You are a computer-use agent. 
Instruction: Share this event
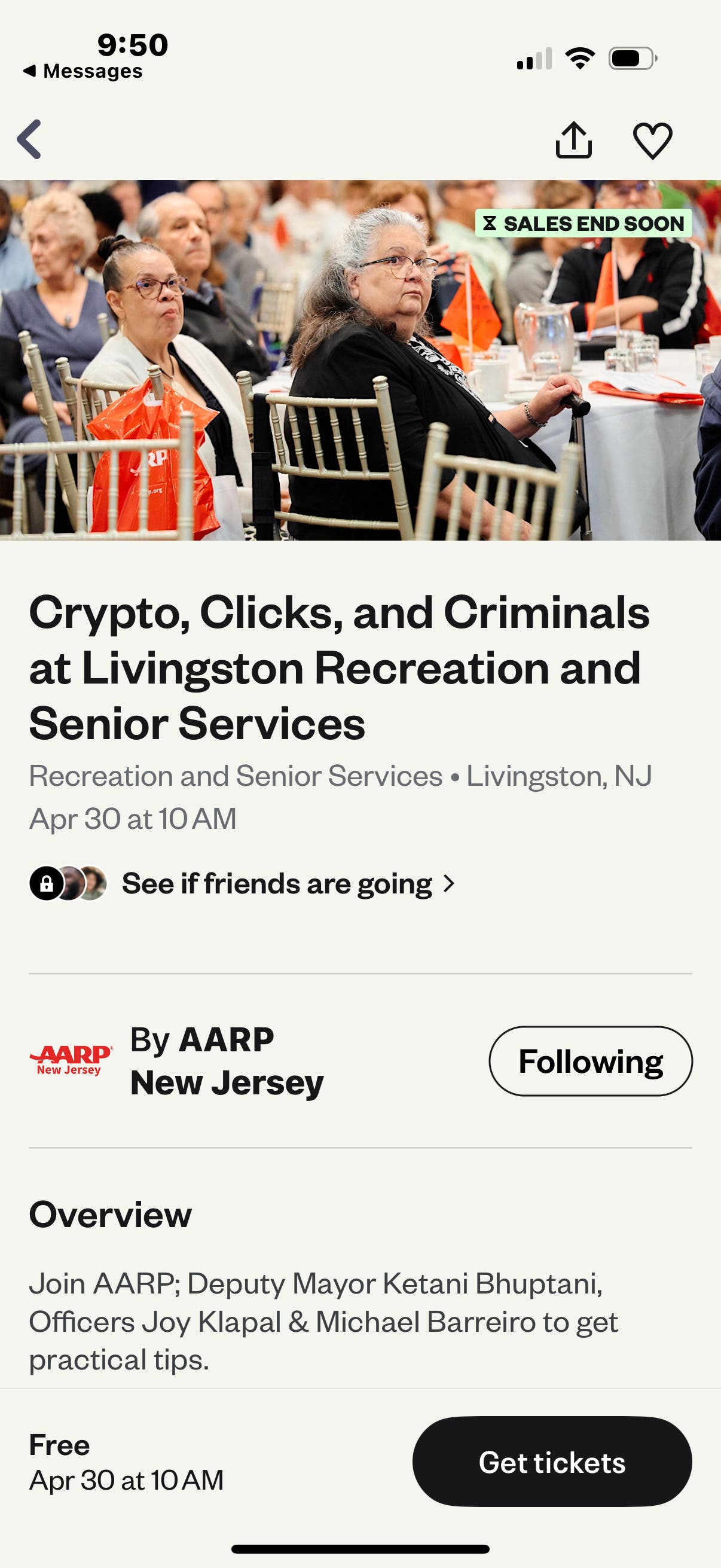pyautogui.click(x=573, y=140)
